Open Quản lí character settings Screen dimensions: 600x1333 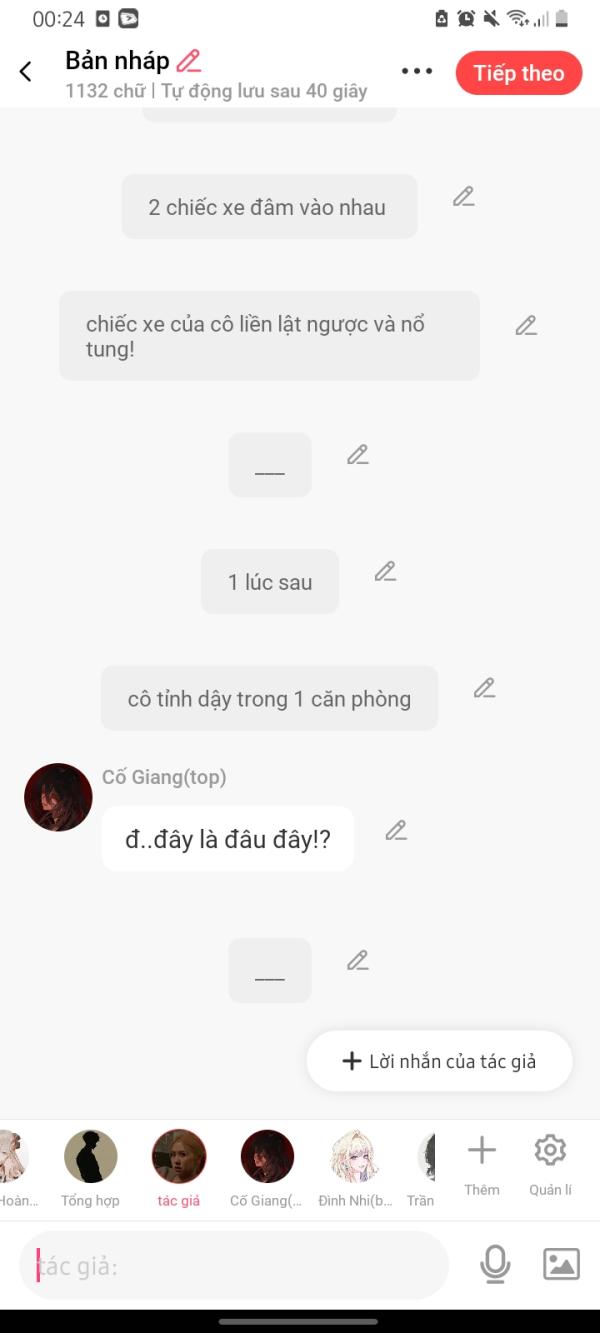(550, 1164)
